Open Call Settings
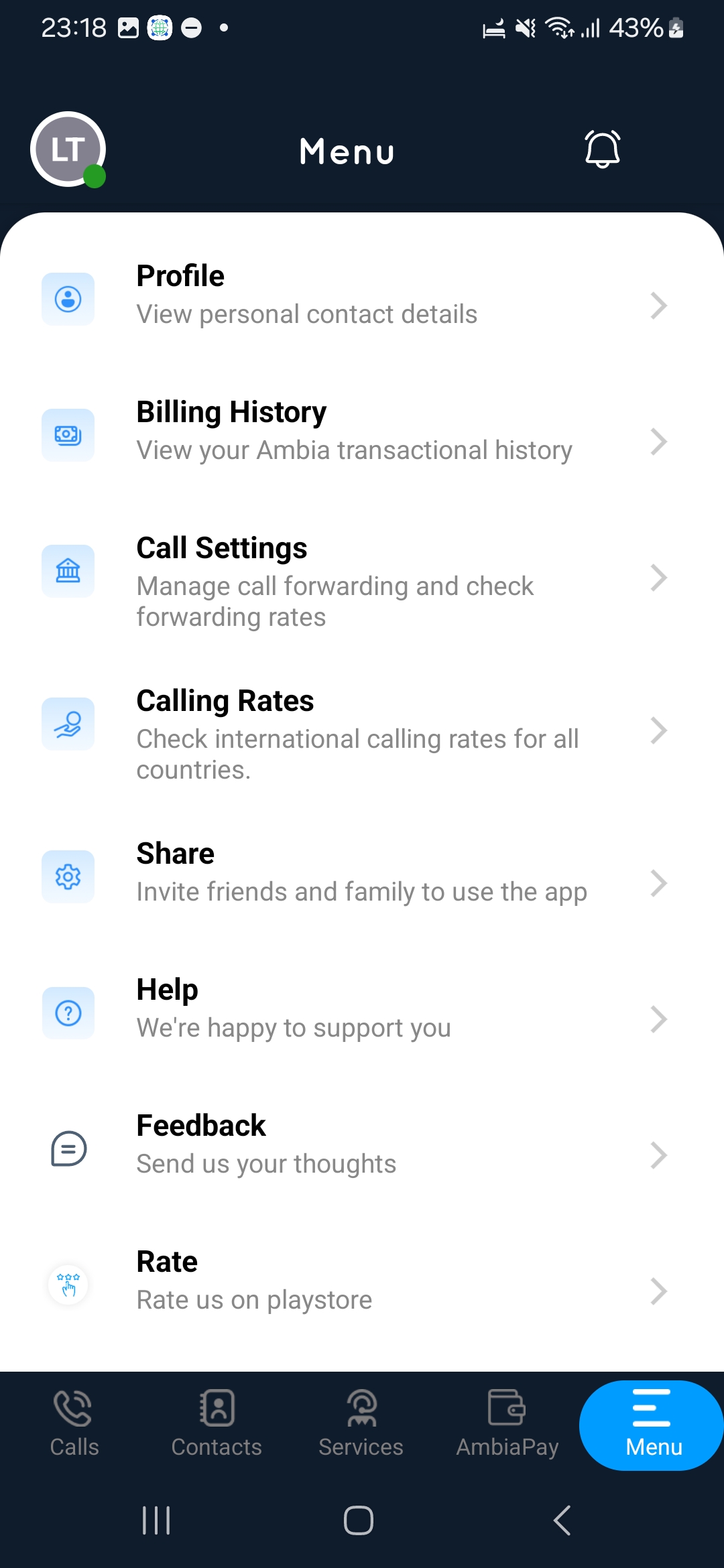The image size is (724, 1568). 362,582
